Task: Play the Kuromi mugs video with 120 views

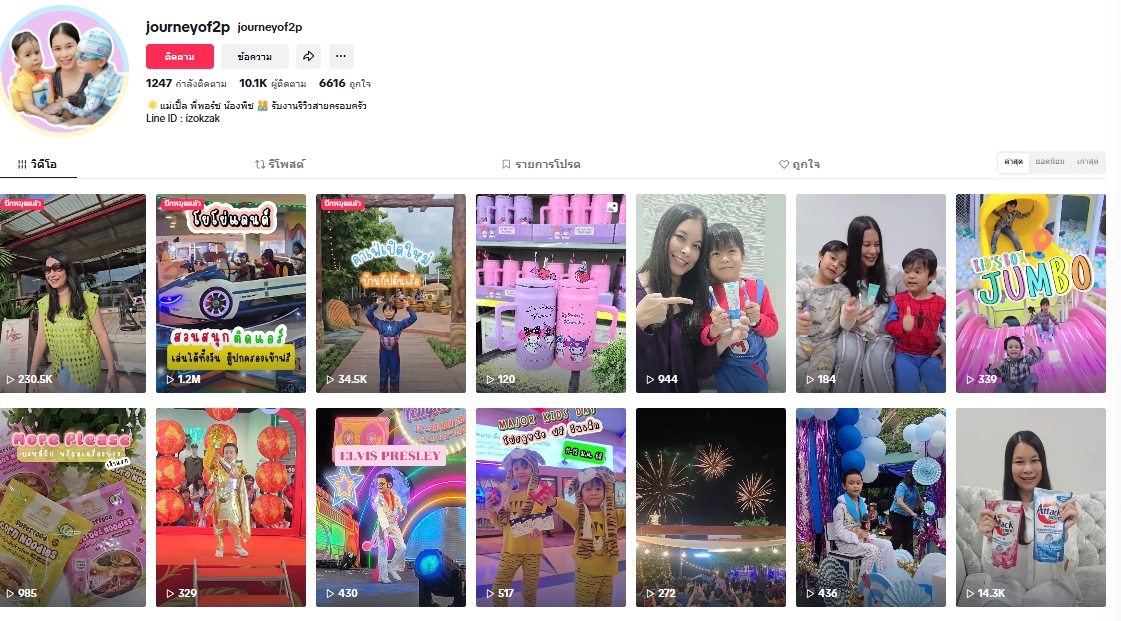Action: (551, 293)
